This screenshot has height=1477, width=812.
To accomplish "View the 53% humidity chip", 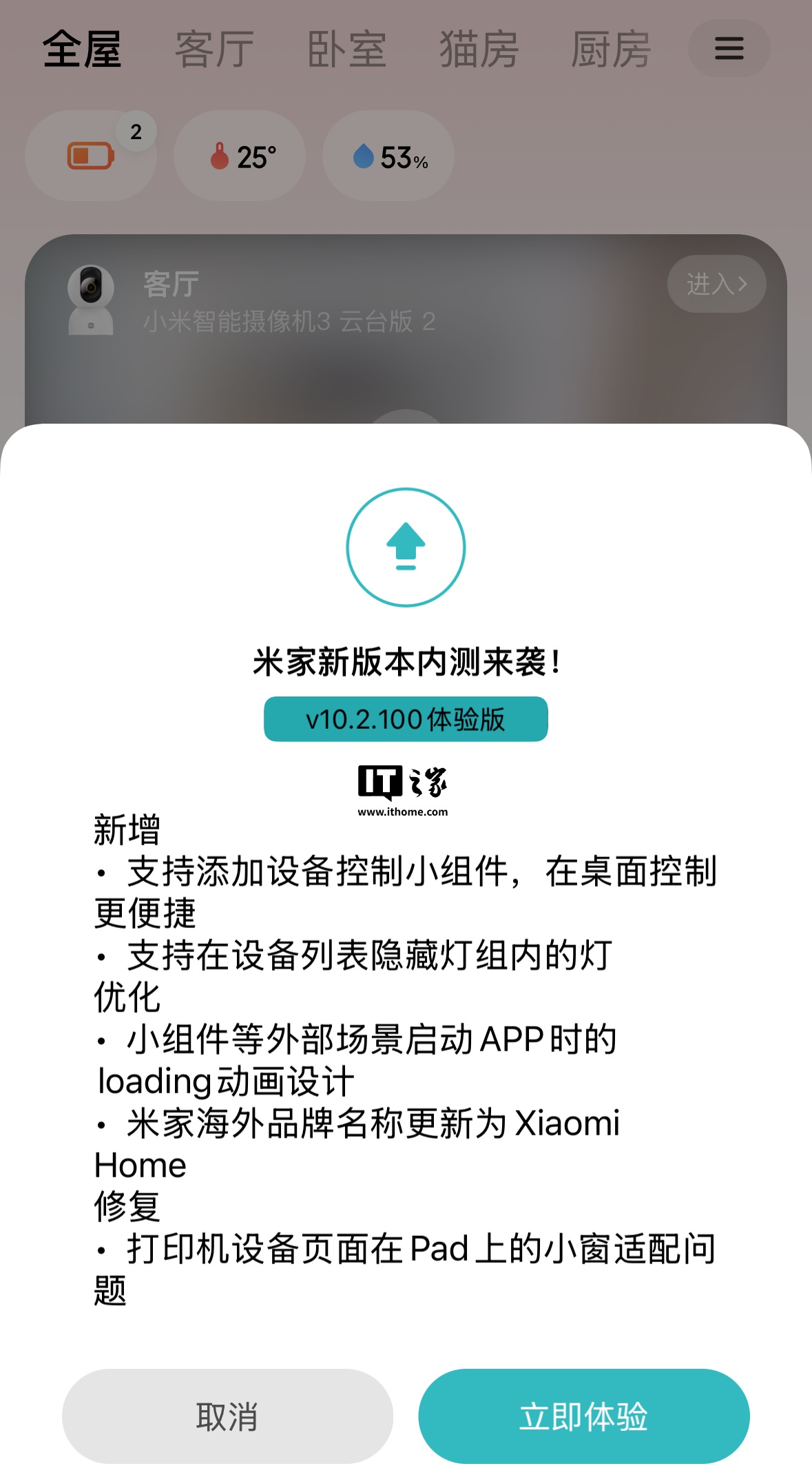I will click(388, 156).
